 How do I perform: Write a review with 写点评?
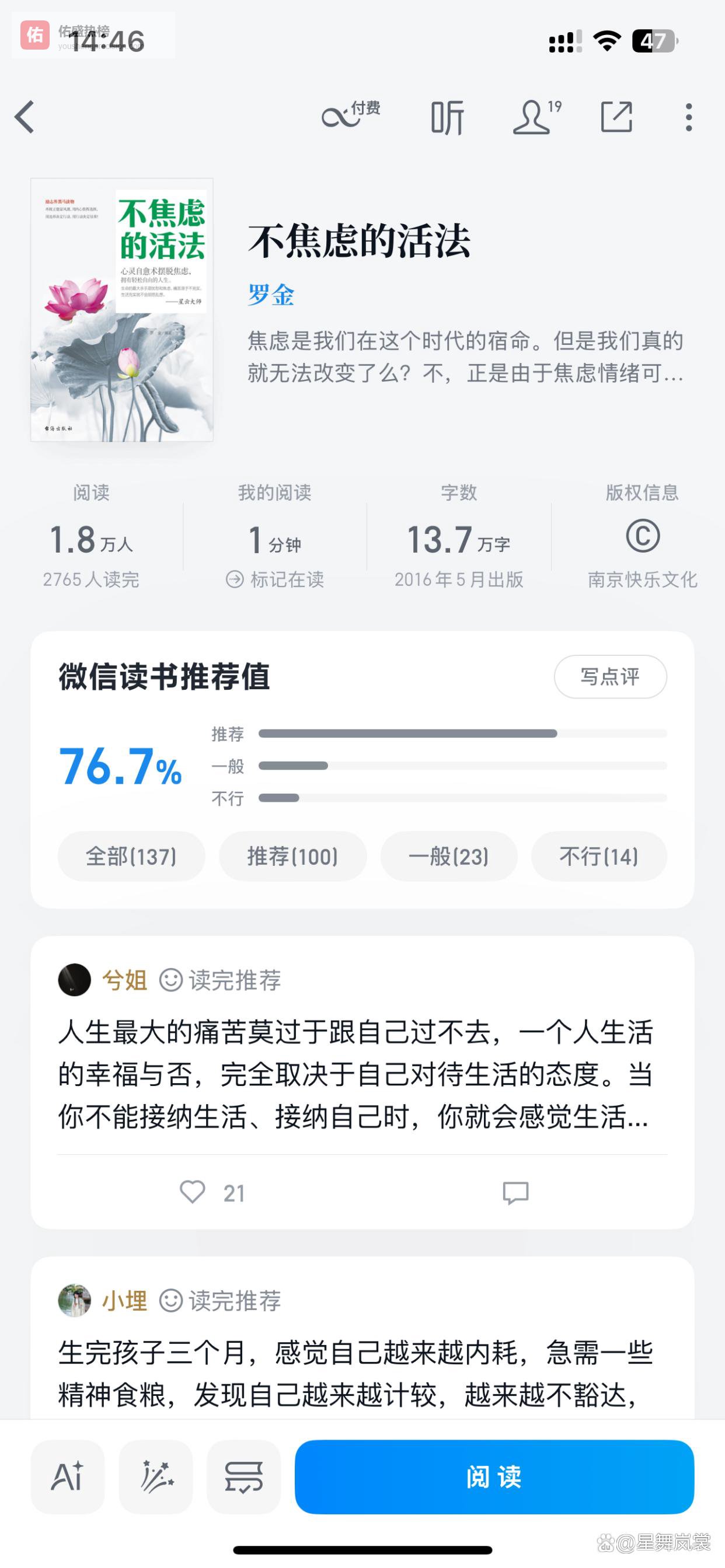[610, 676]
